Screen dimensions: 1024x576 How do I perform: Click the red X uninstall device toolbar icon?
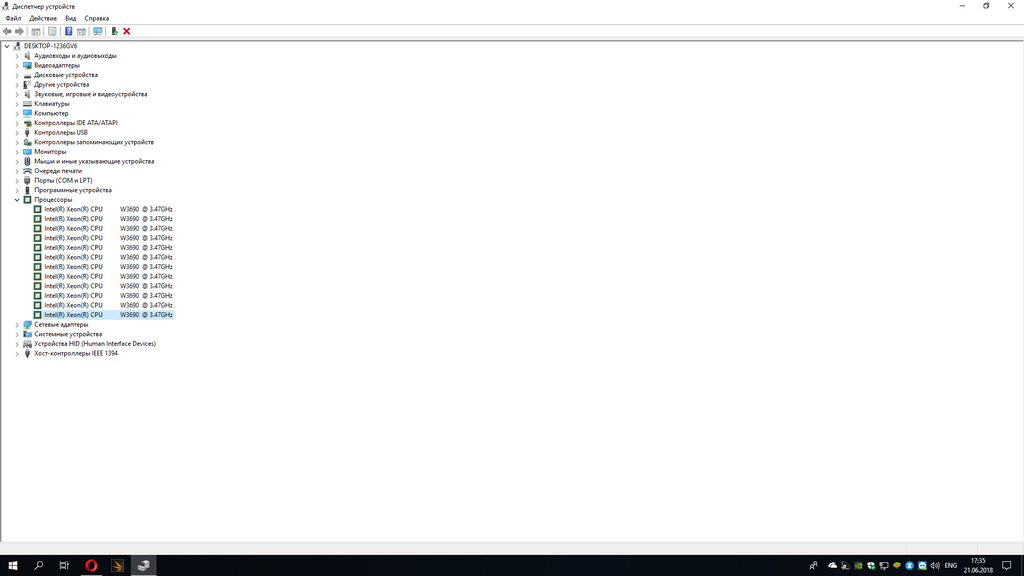[127, 31]
